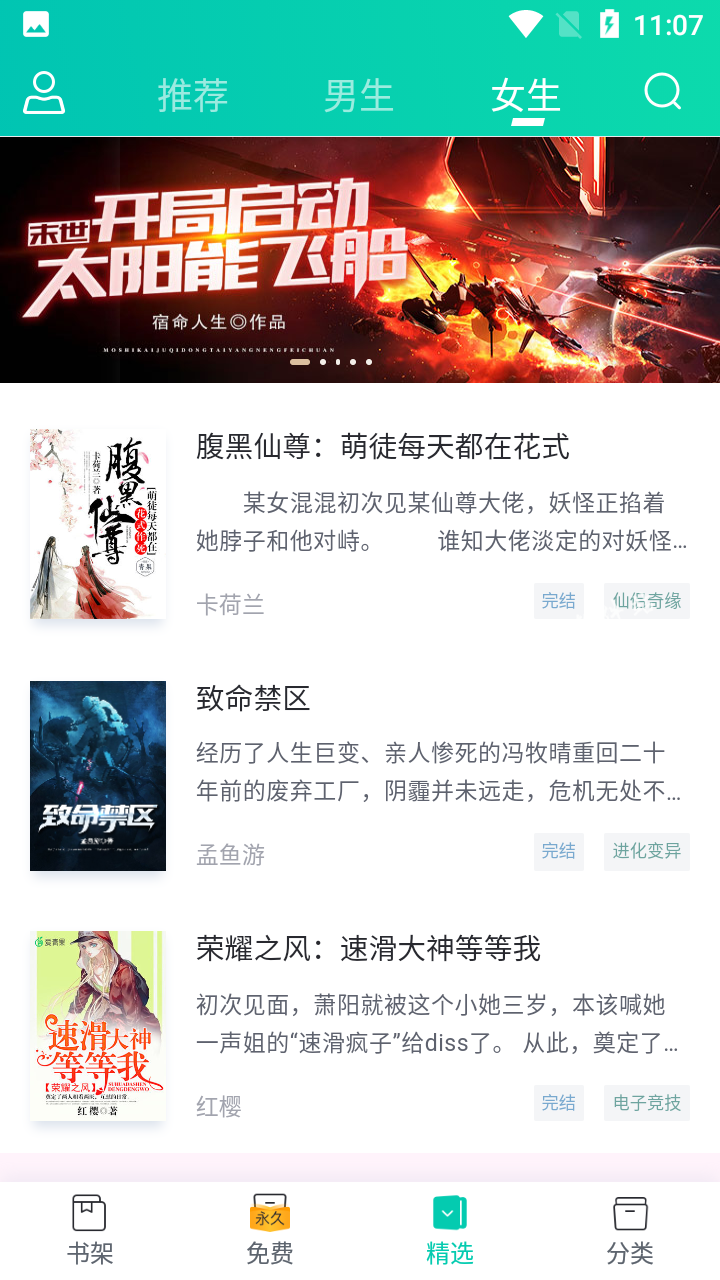The height and width of the screenshot is (1280, 720).
Task: Open the user profile icon
Action: tap(44, 94)
